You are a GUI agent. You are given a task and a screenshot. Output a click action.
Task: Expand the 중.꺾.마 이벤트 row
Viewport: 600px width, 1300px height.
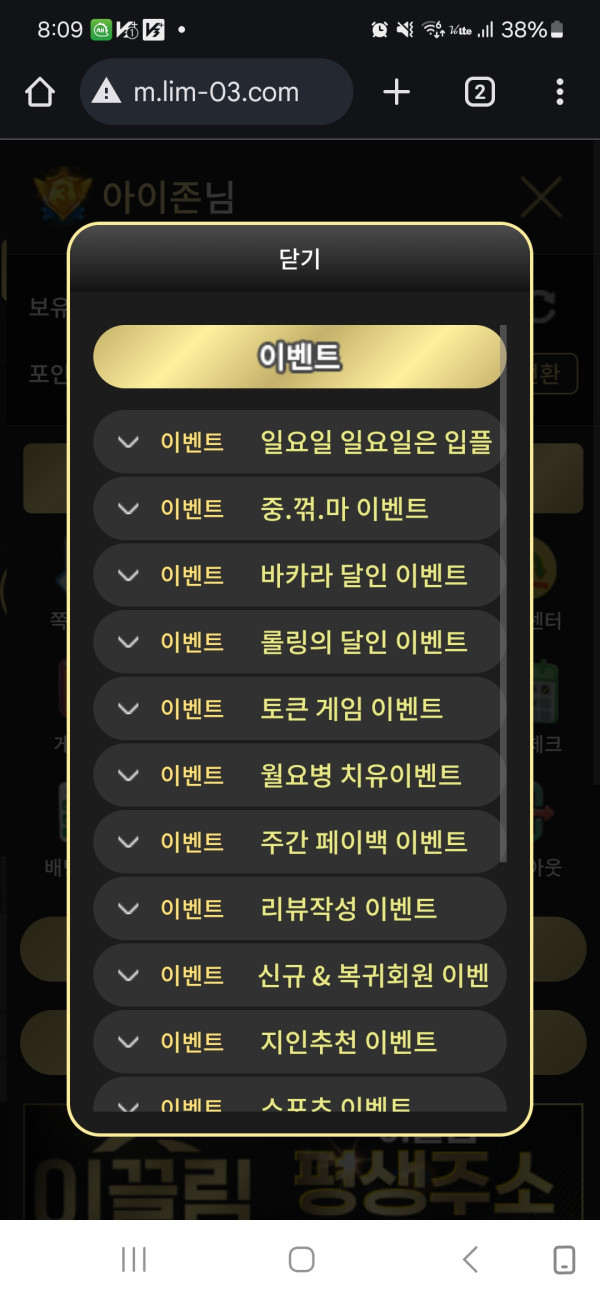[299, 509]
